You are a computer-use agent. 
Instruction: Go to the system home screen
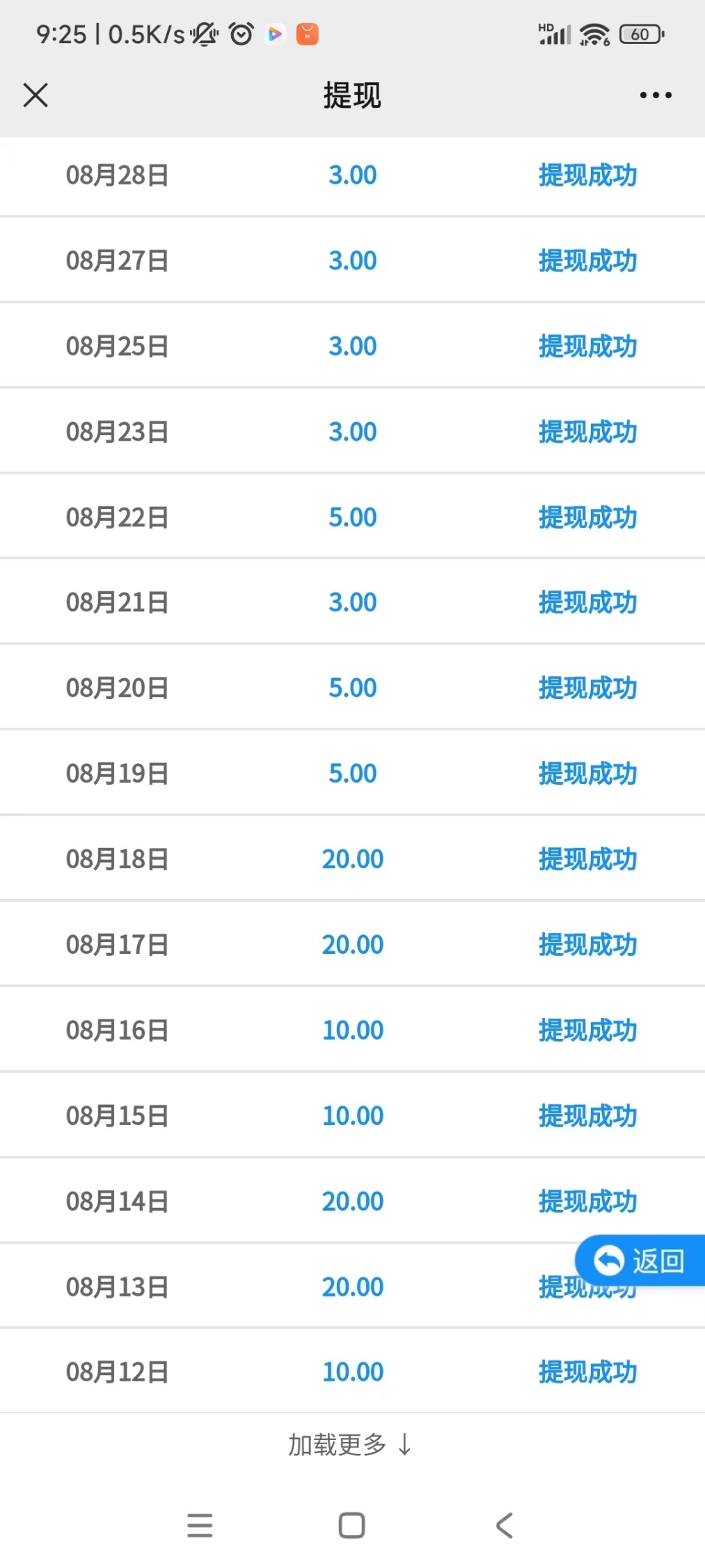[x=351, y=1525]
